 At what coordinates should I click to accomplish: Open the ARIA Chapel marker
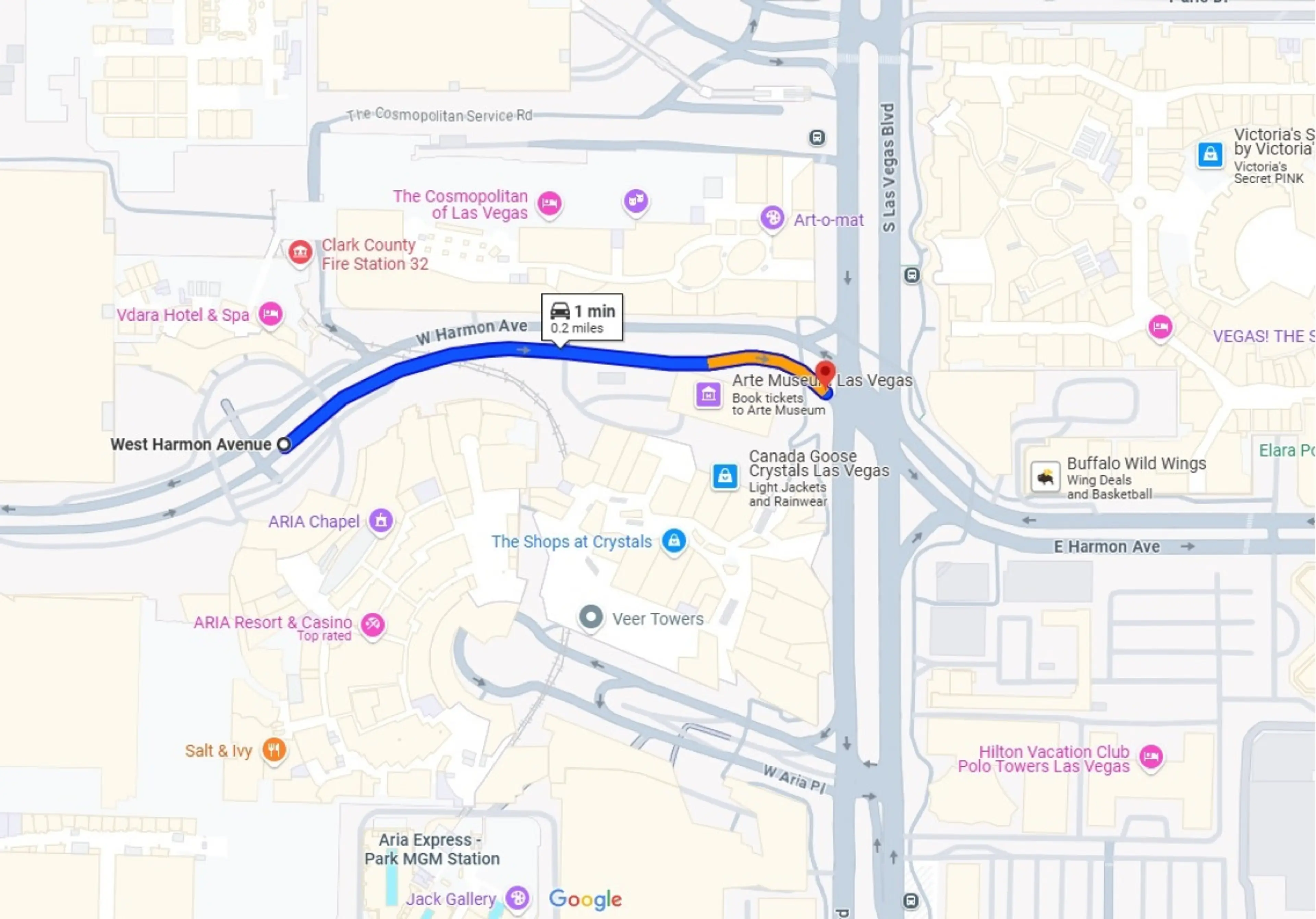(x=381, y=521)
